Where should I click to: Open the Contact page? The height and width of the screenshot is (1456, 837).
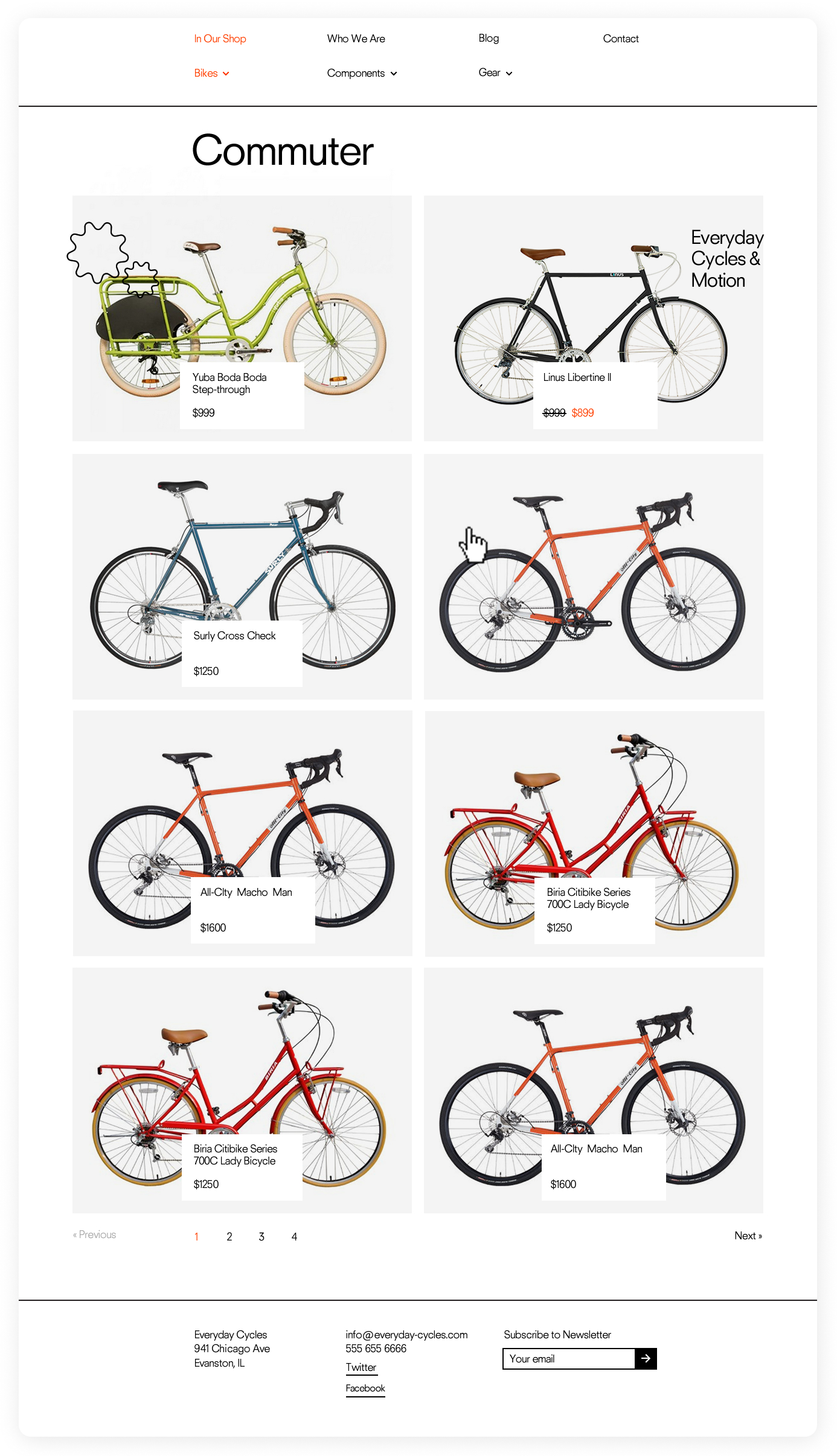620,39
